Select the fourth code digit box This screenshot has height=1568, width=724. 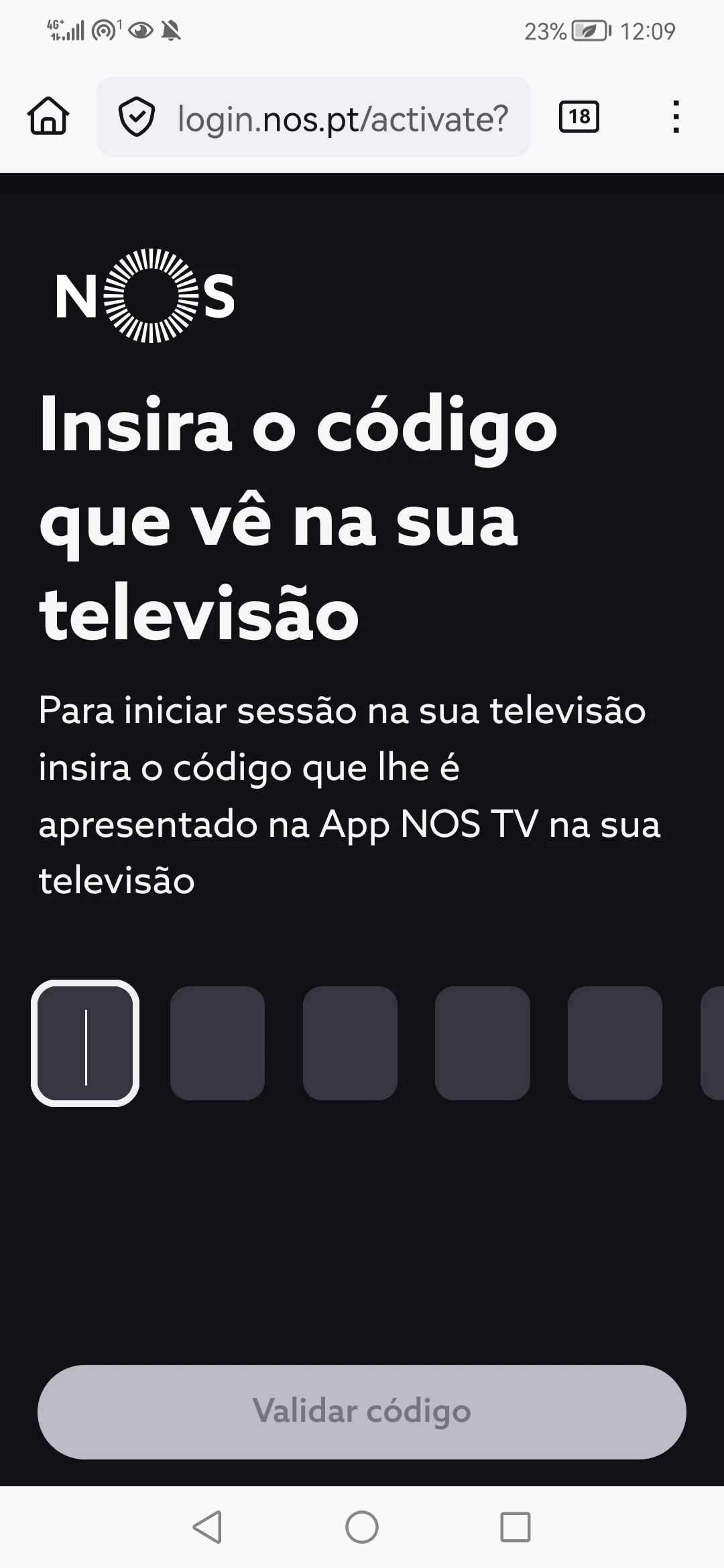483,1043
